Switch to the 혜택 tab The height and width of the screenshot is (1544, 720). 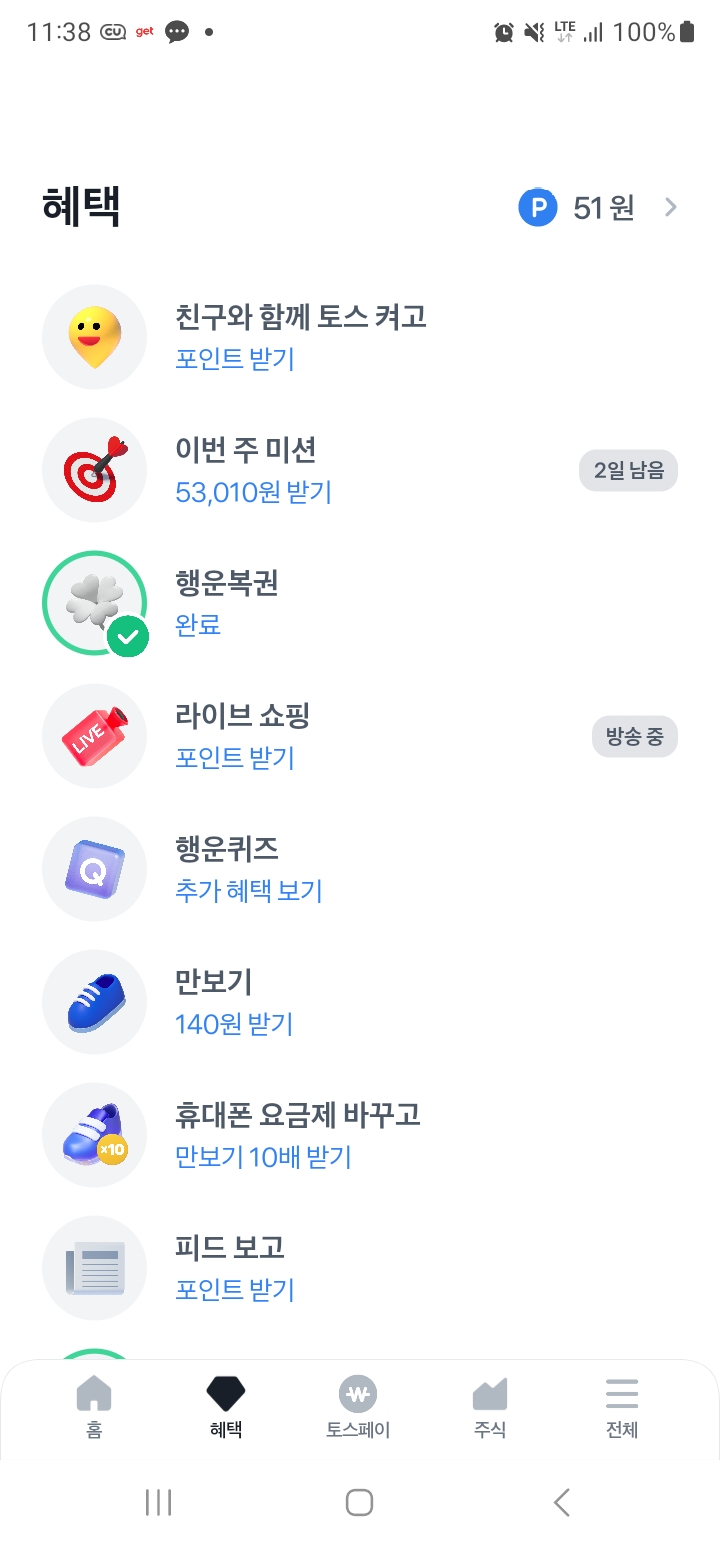[x=225, y=1406]
